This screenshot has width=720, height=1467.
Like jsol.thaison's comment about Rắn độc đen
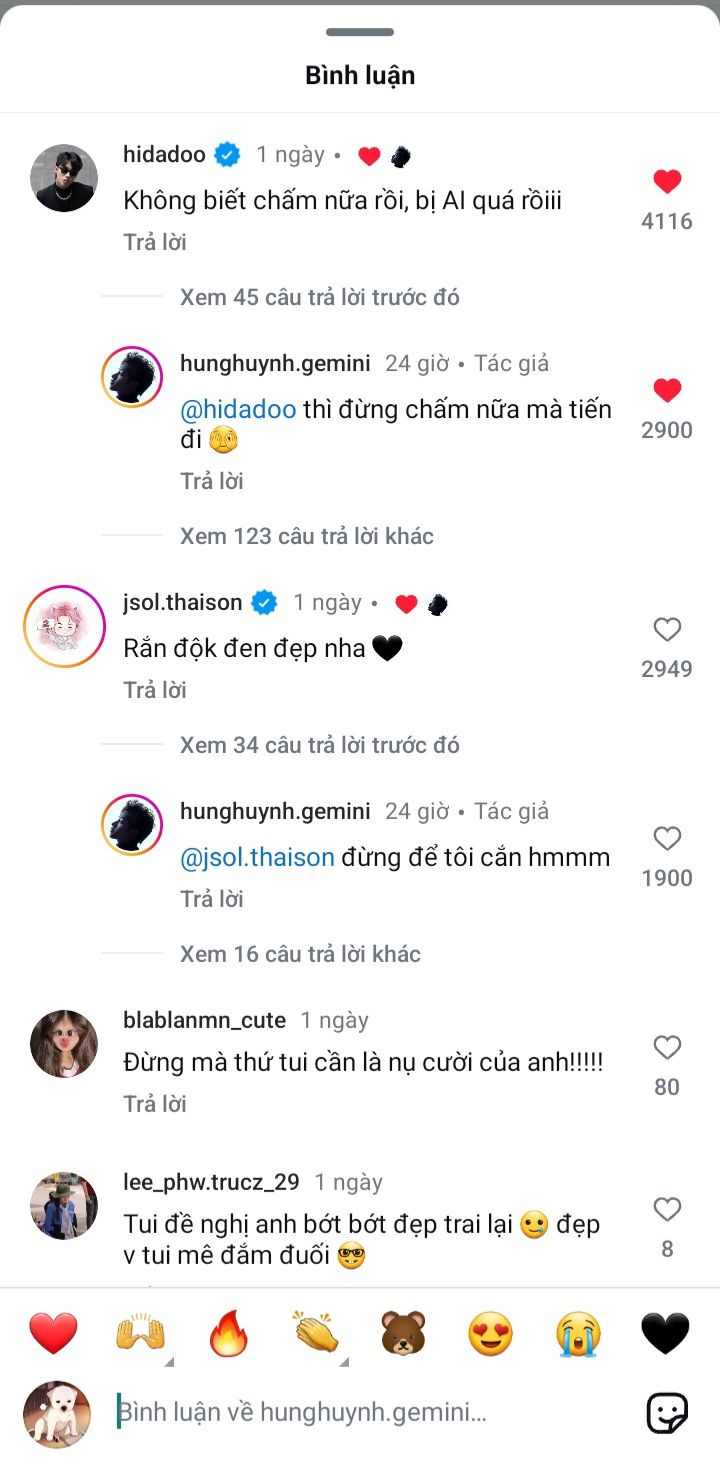[667, 630]
